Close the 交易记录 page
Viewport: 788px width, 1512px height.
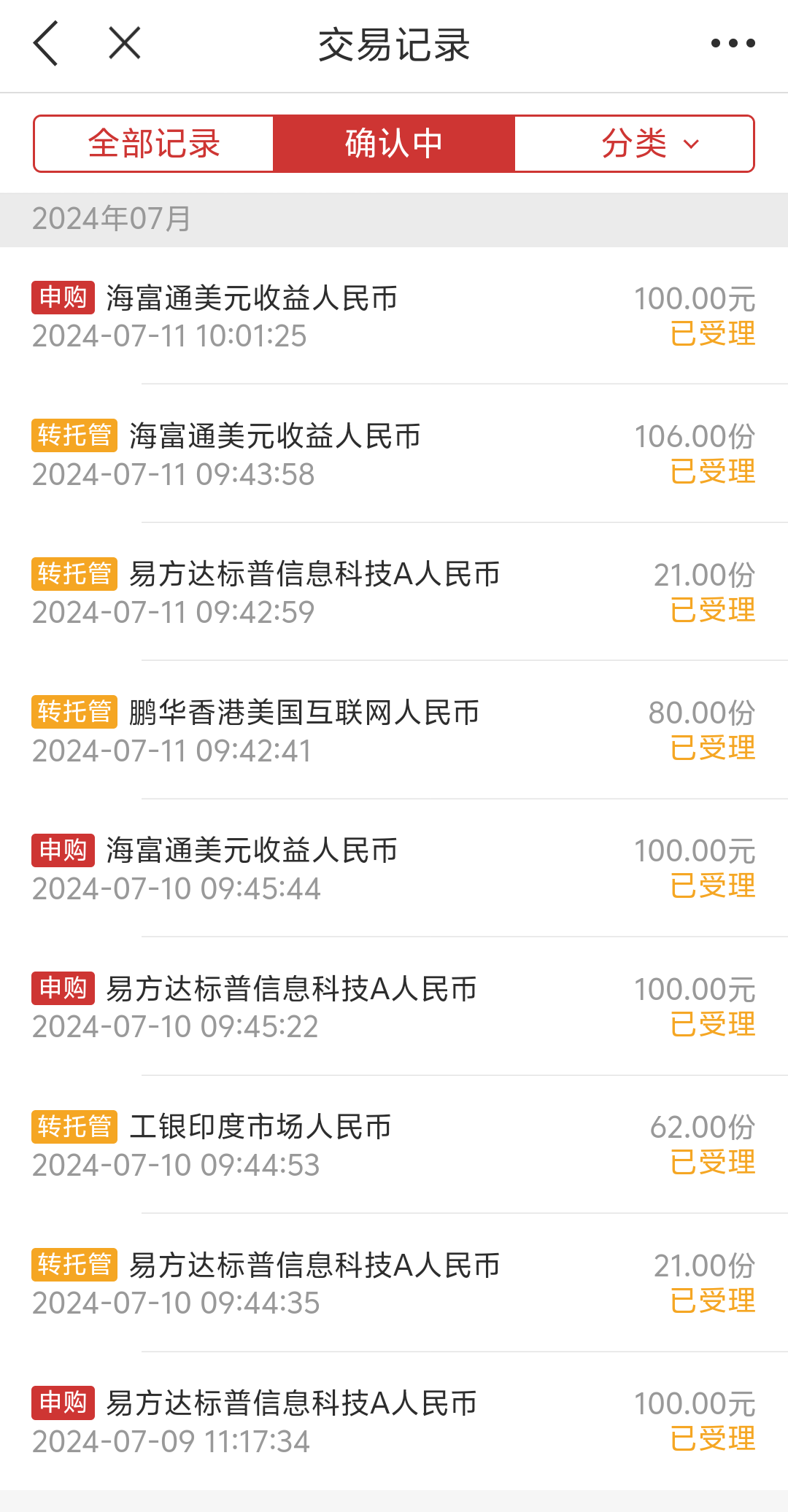point(125,43)
